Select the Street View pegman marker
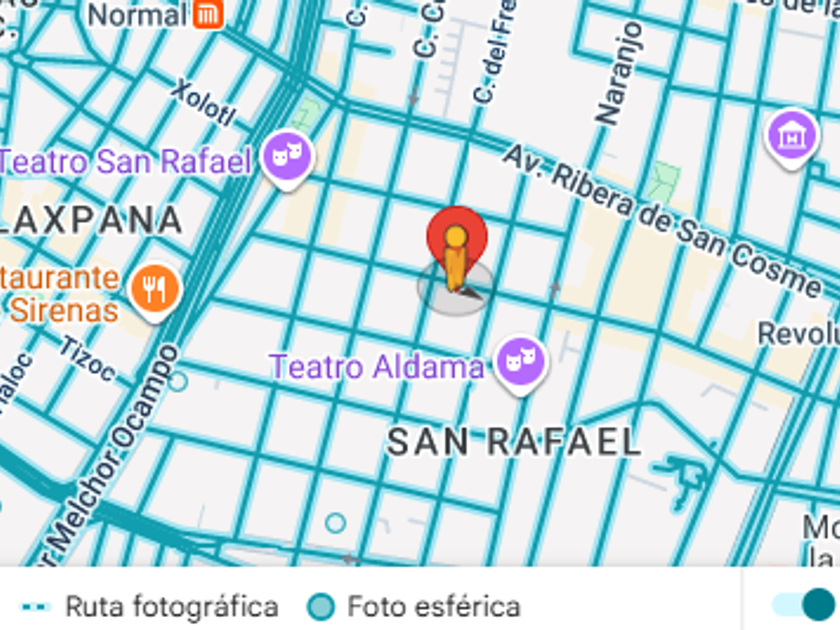This screenshot has height=630, width=840. click(x=456, y=258)
